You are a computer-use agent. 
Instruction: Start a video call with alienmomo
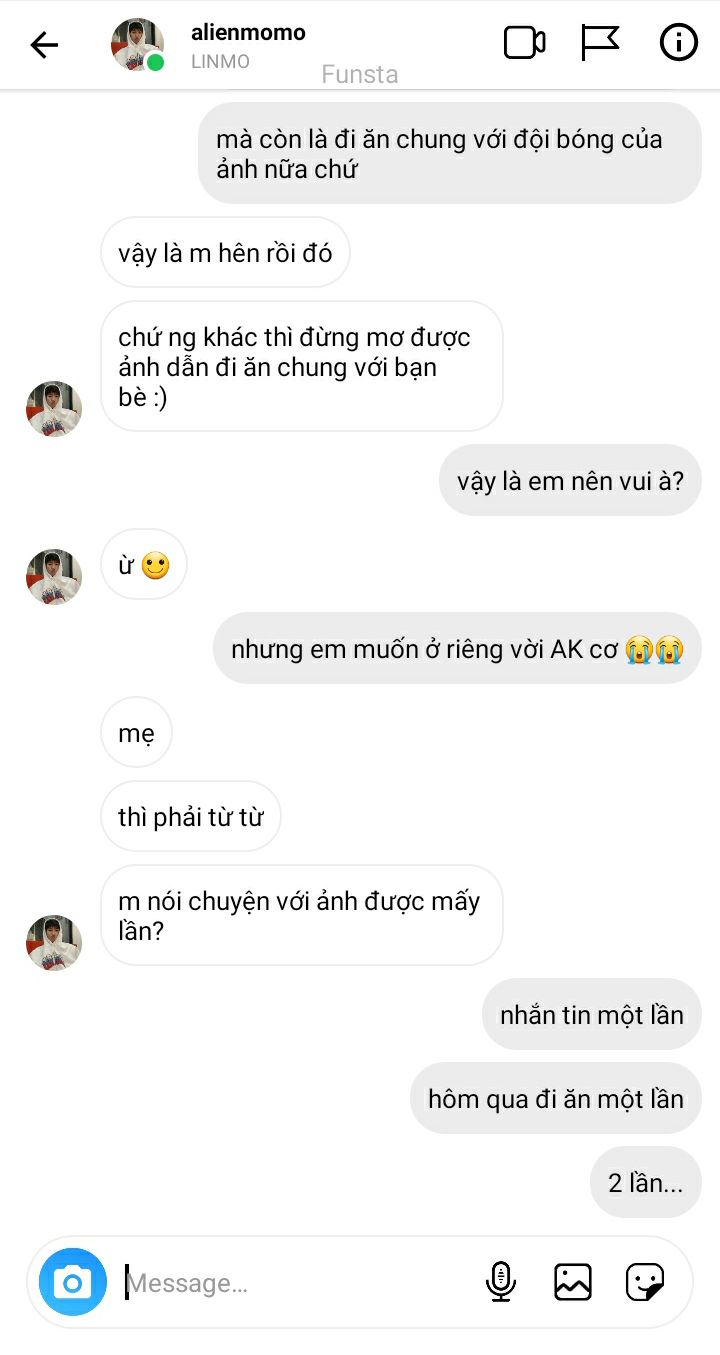(524, 43)
